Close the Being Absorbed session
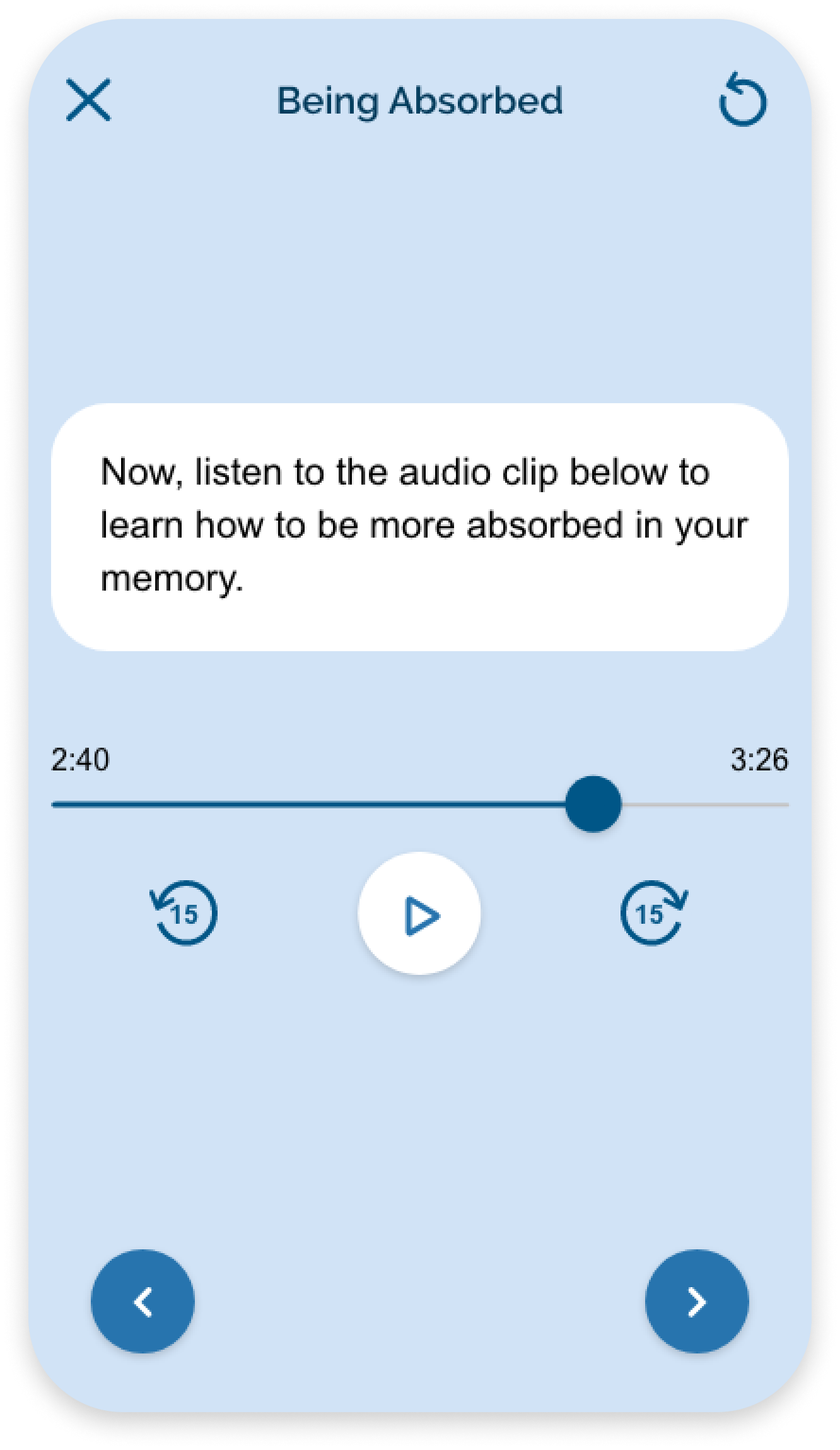 (x=88, y=100)
